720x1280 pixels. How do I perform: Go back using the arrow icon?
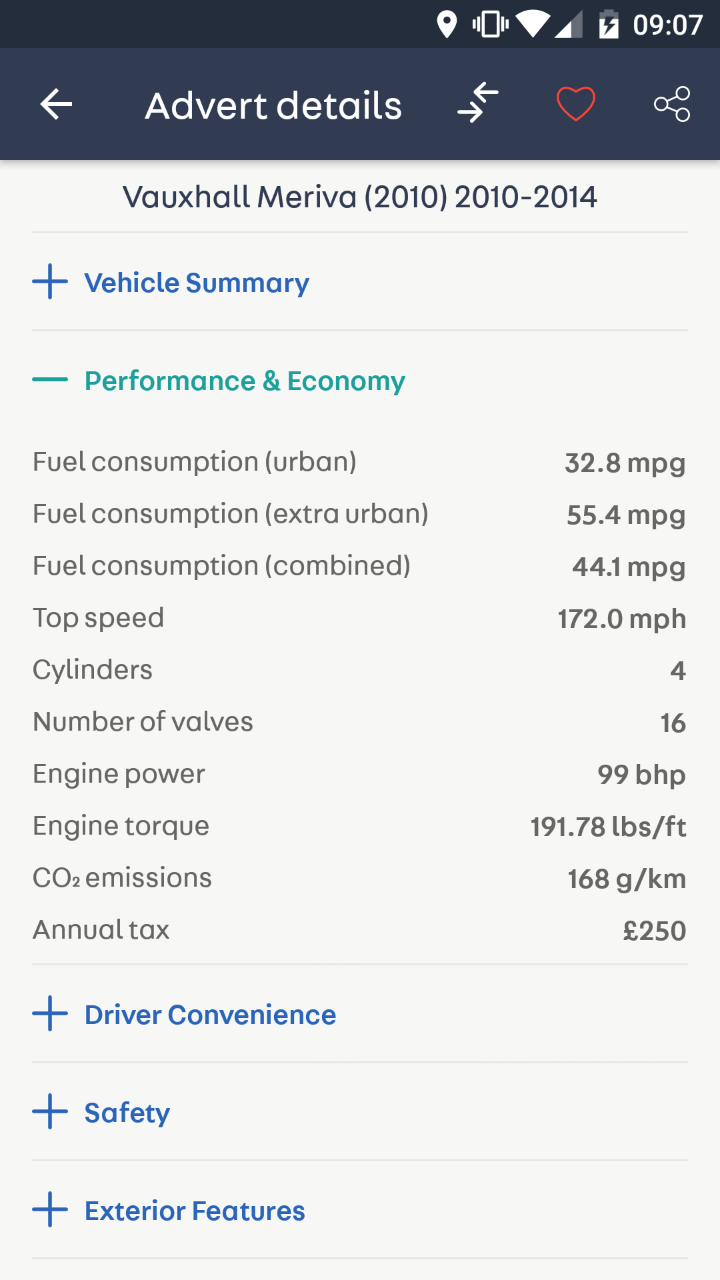pos(56,104)
